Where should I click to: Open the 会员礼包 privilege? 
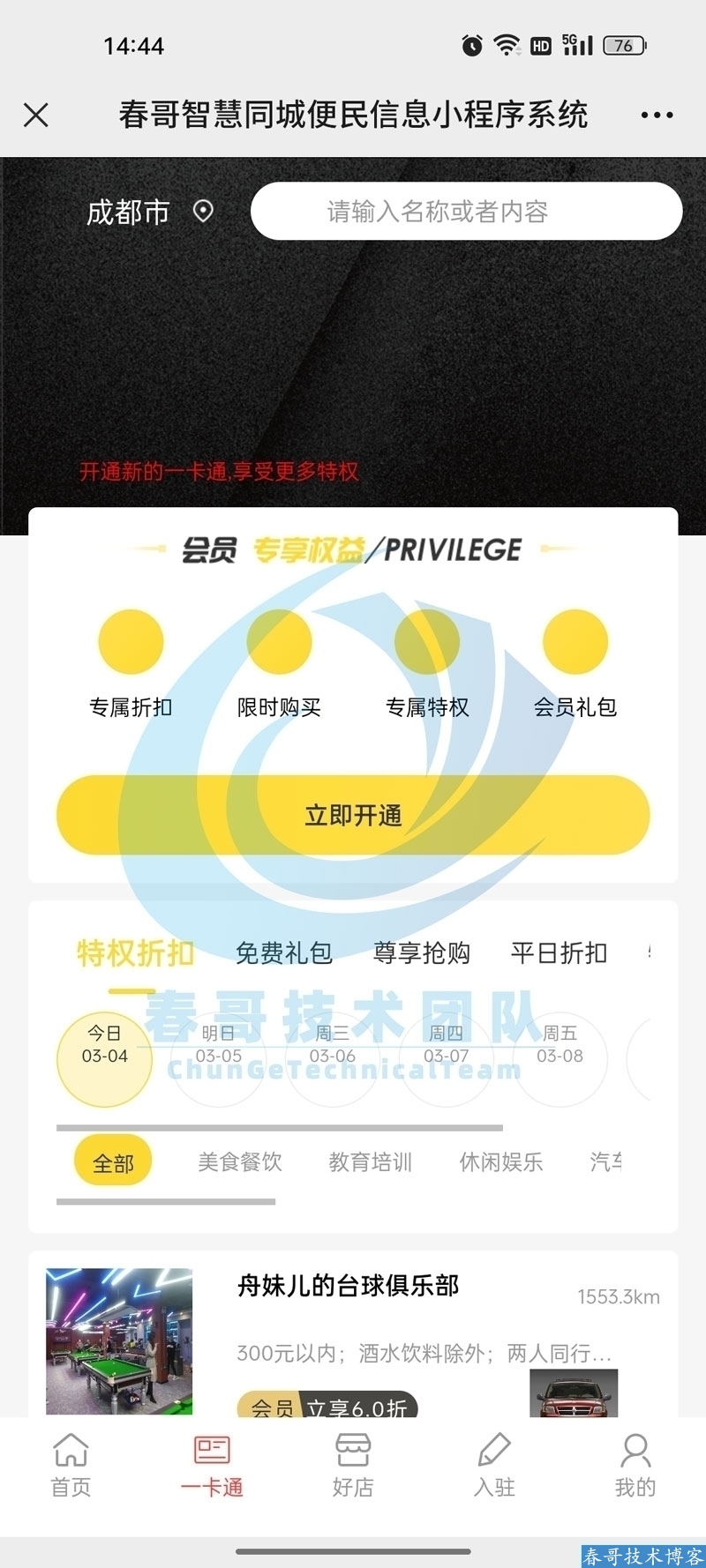[x=575, y=660]
